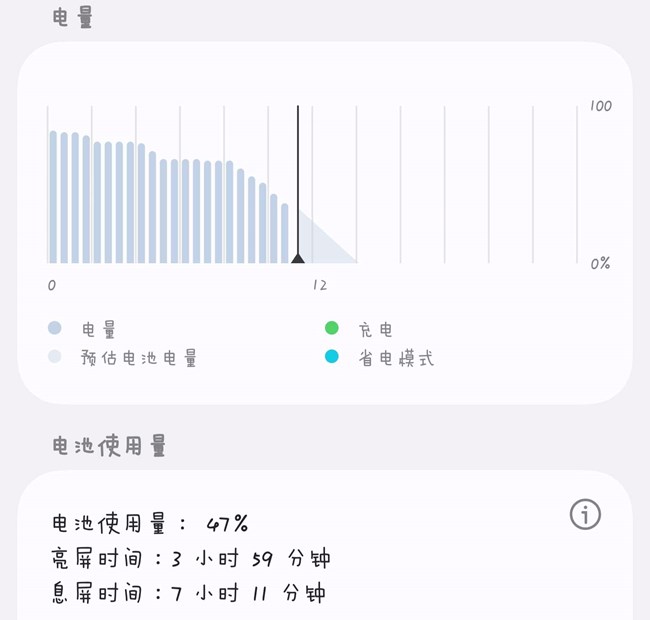Open the battery usage info icon

585,515
